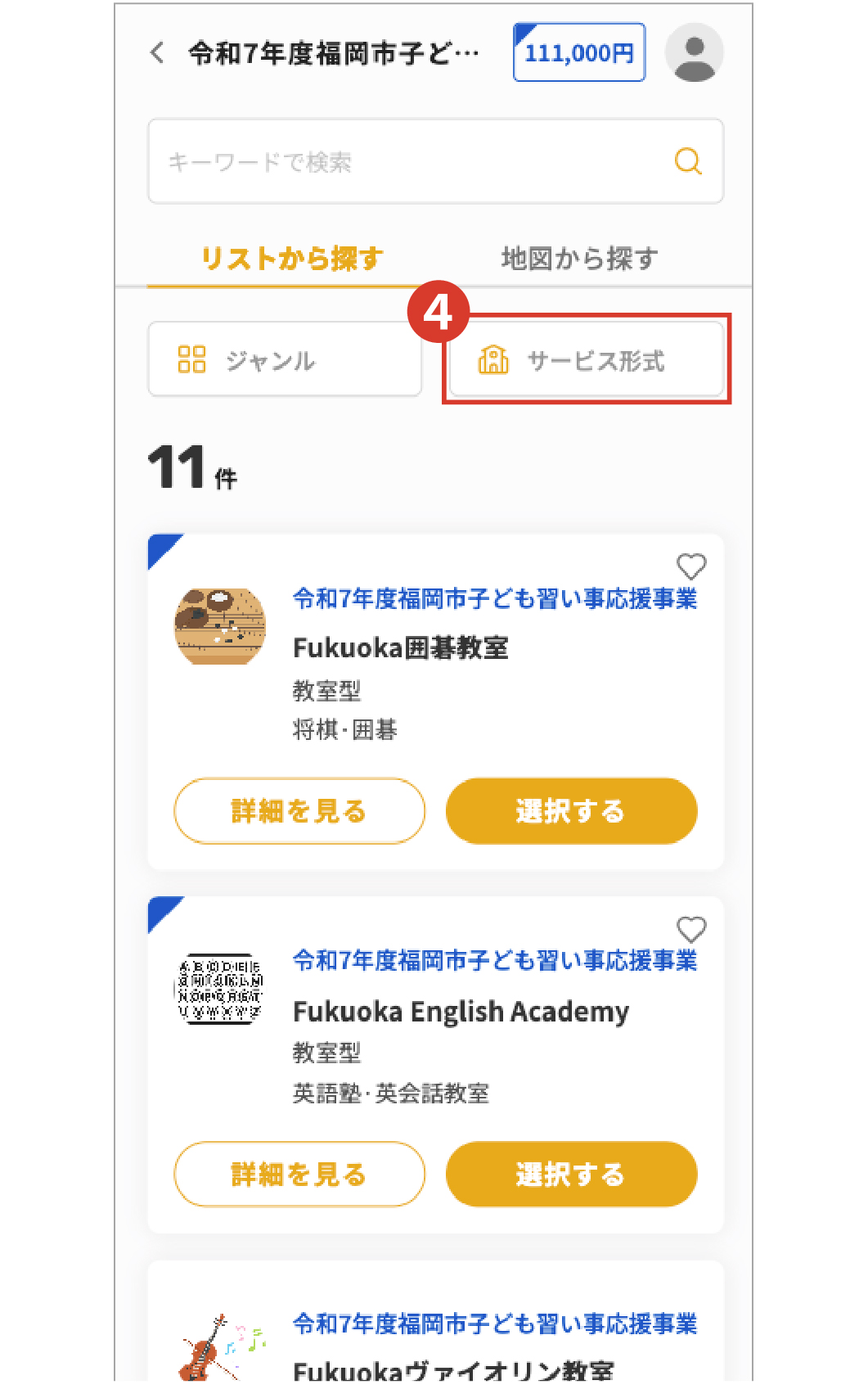Open the Fukuokaヴァイオリン教室 card
This screenshot has height=1389, width=868.
pyautogui.click(x=452, y=1369)
